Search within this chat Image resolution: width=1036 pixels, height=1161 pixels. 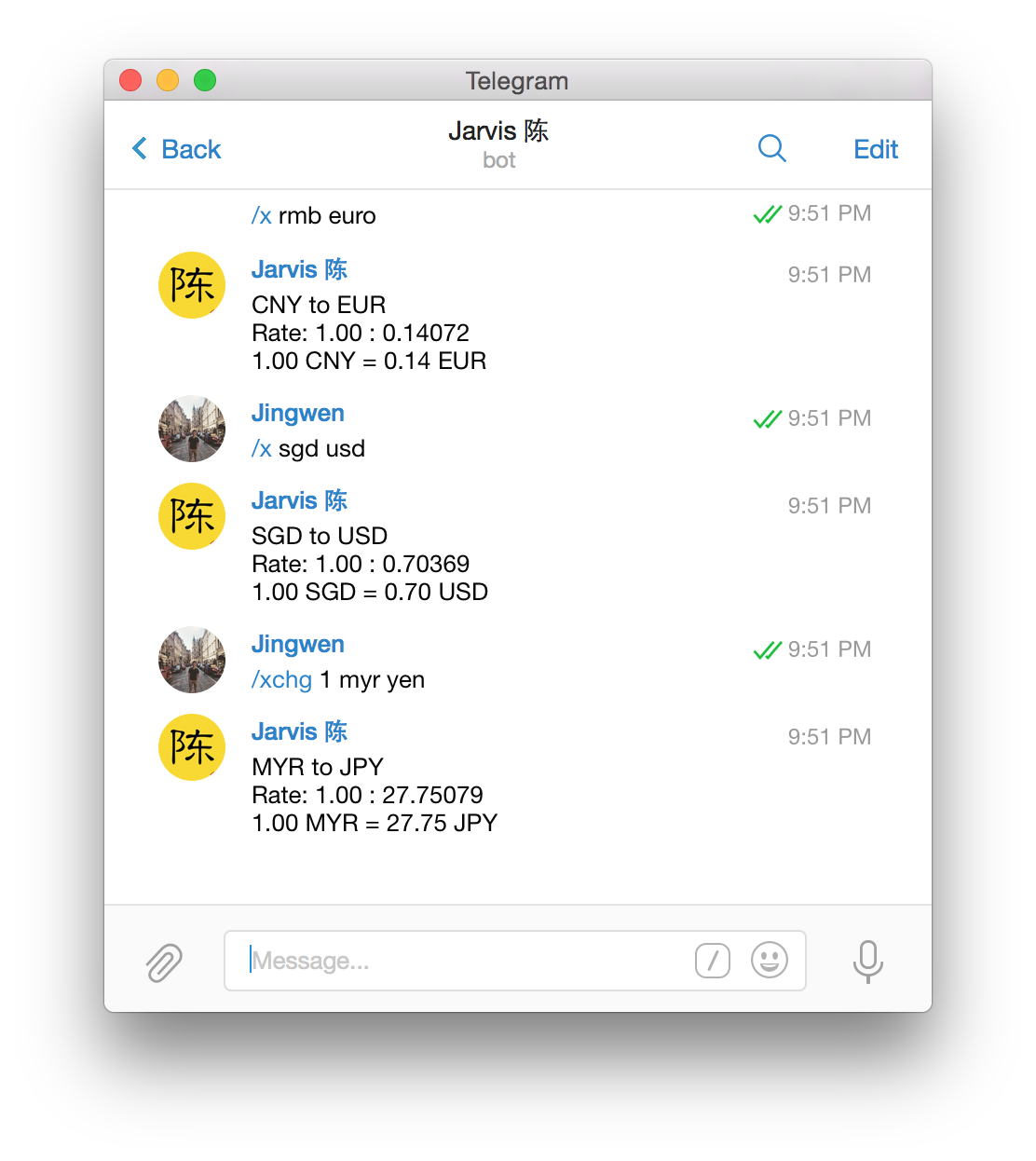click(771, 148)
